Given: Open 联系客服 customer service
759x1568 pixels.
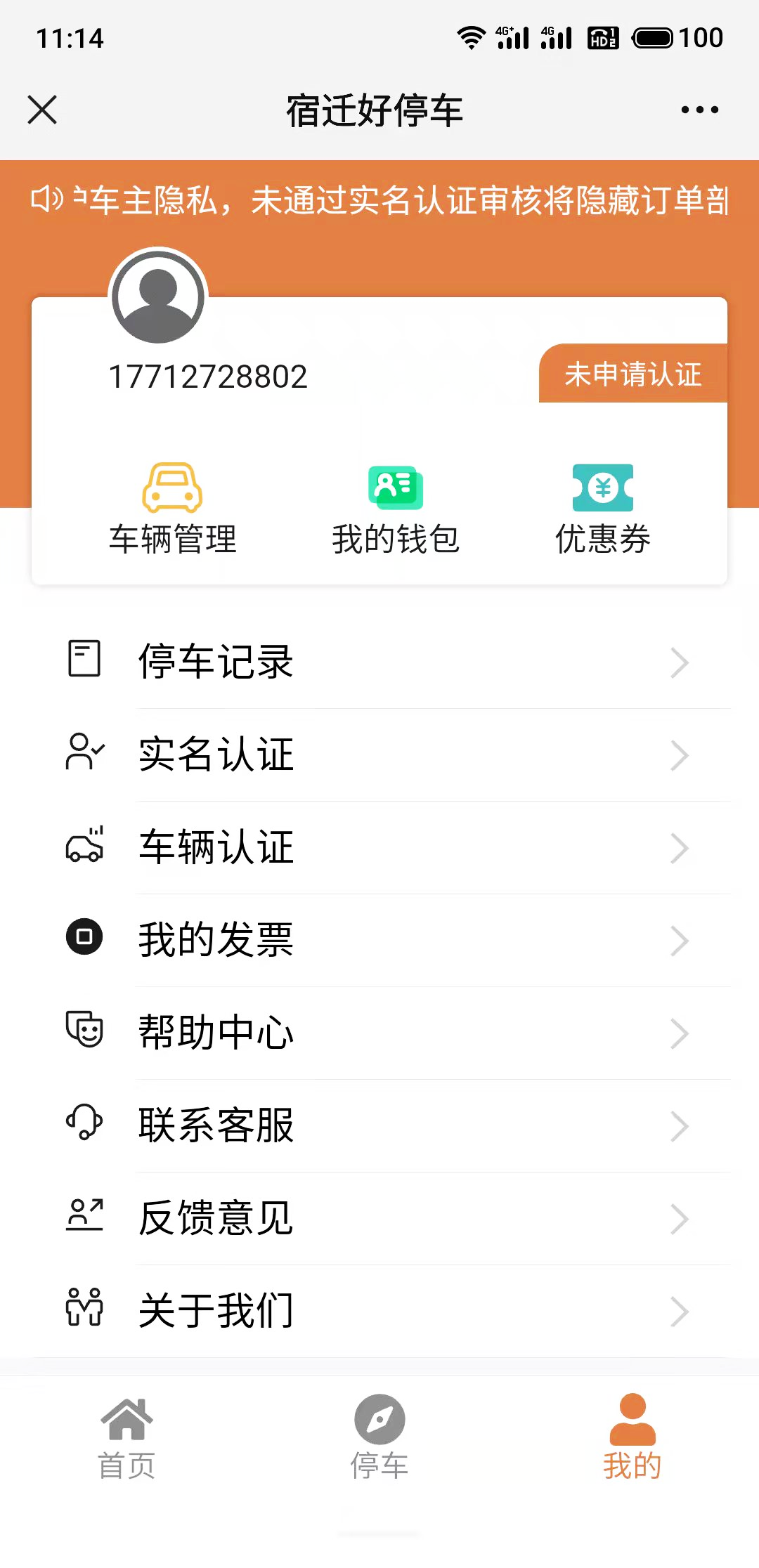Looking at the screenshot, I should (x=379, y=1125).
